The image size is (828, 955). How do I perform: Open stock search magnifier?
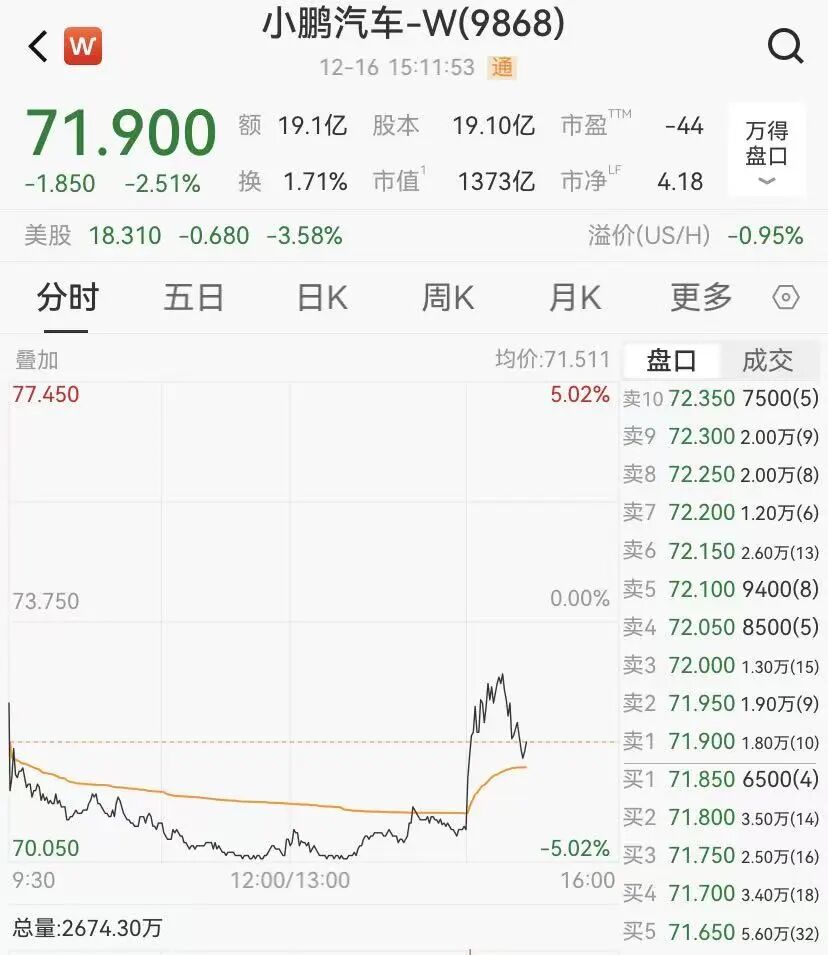coord(785,46)
